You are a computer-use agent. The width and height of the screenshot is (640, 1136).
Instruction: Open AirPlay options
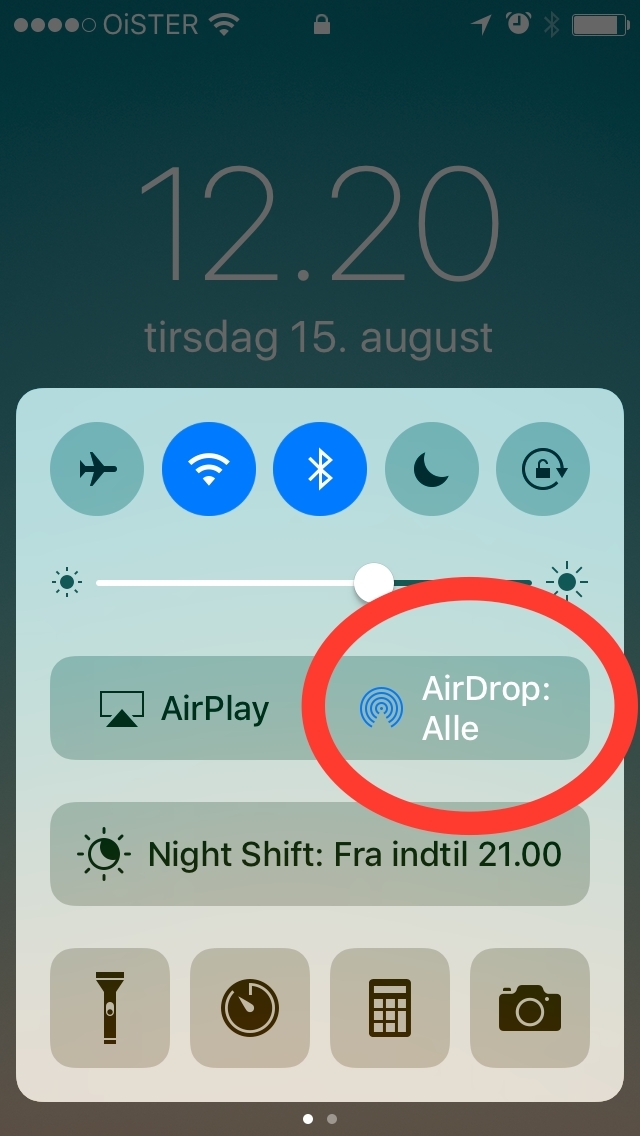click(186, 708)
